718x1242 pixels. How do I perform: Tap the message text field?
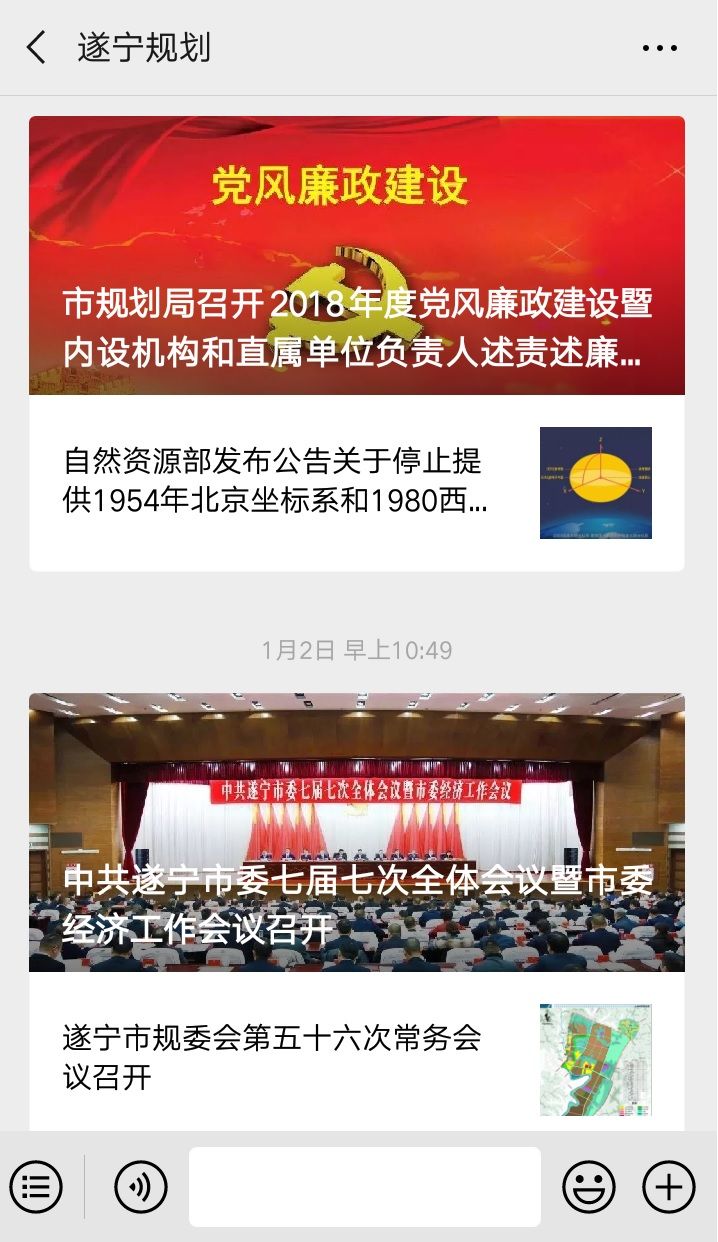[x=365, y=1187]
